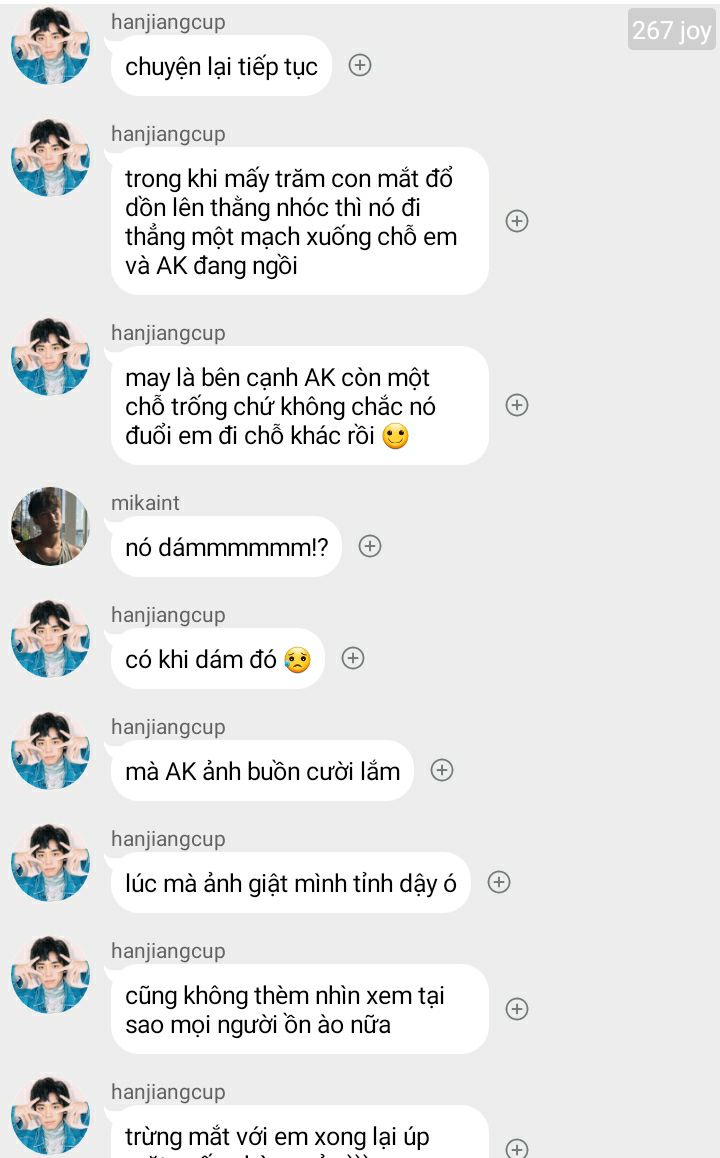Screen dimensions: 720x1158
Task: Tap plus next to "may là bên cạnh AK" message
Action: [517, 405]
